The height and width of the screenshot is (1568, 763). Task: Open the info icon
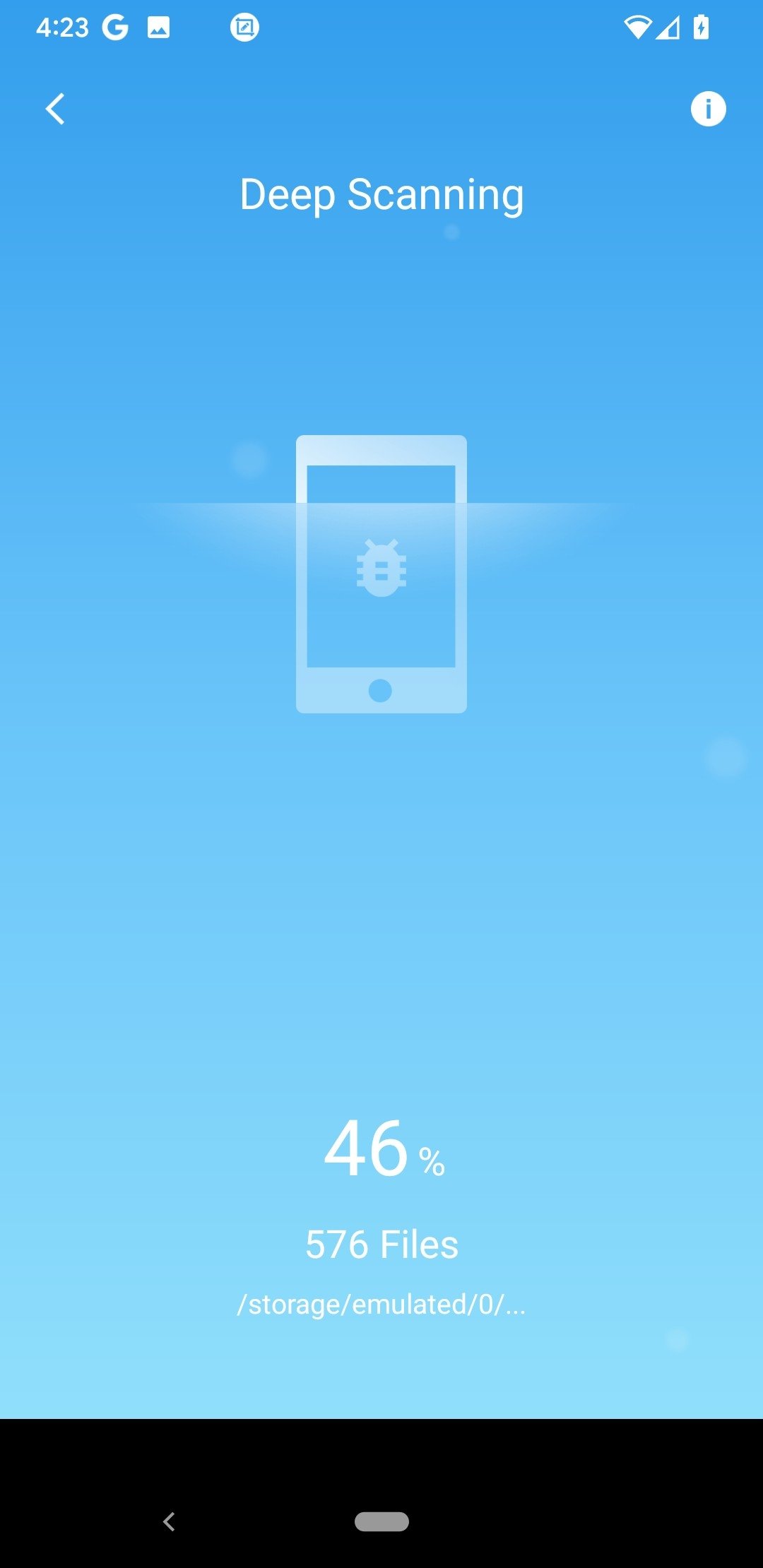(708, 109)
